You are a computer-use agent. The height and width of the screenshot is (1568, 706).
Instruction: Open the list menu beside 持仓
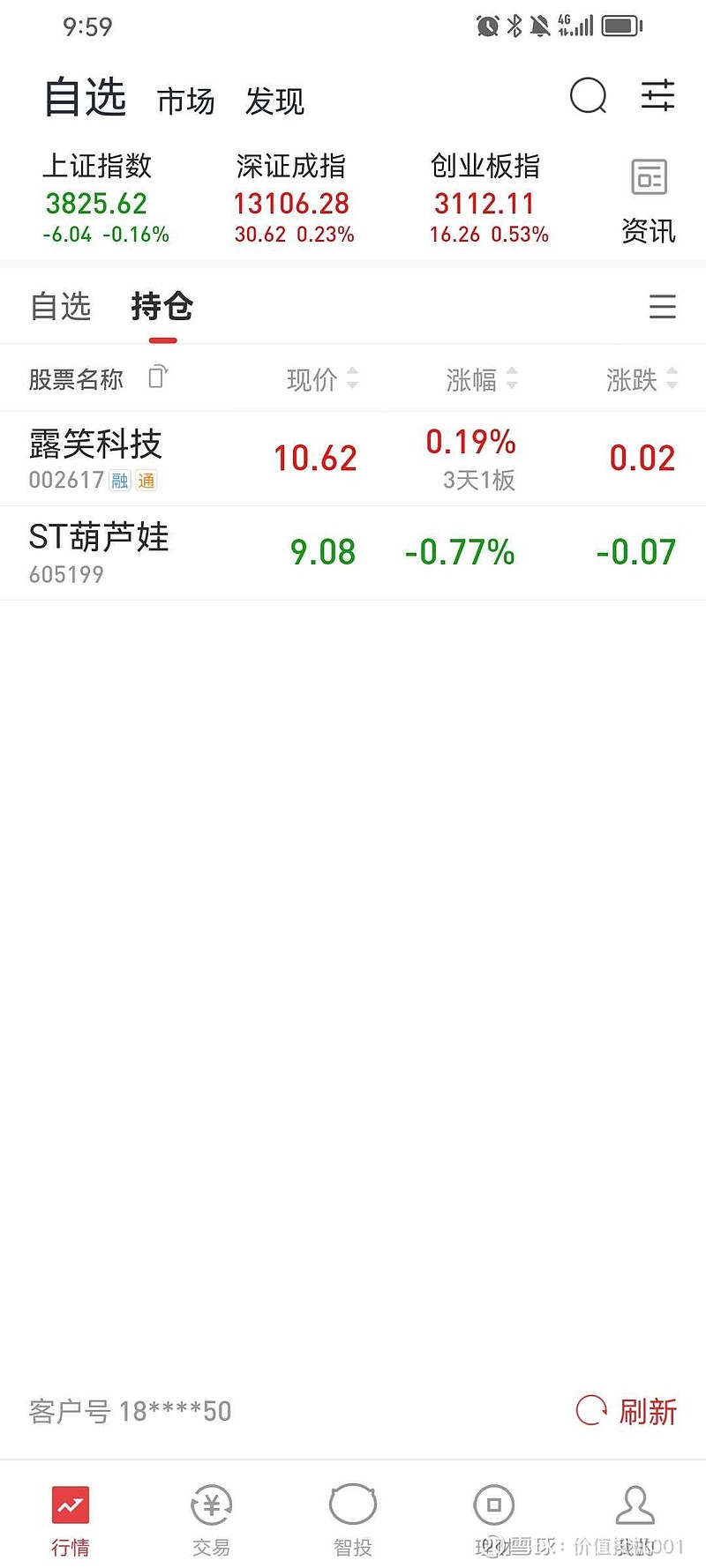[662, 307]
